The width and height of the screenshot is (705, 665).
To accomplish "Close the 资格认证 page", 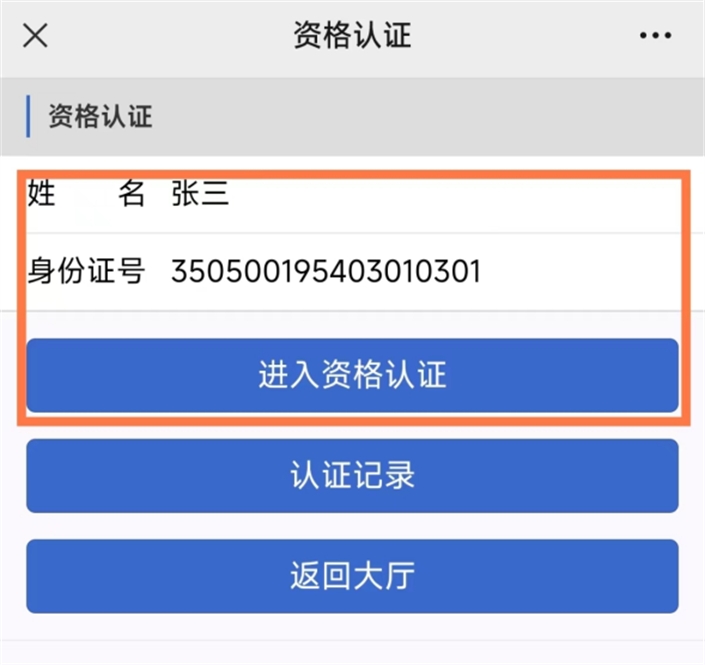I will coord(35,36).
